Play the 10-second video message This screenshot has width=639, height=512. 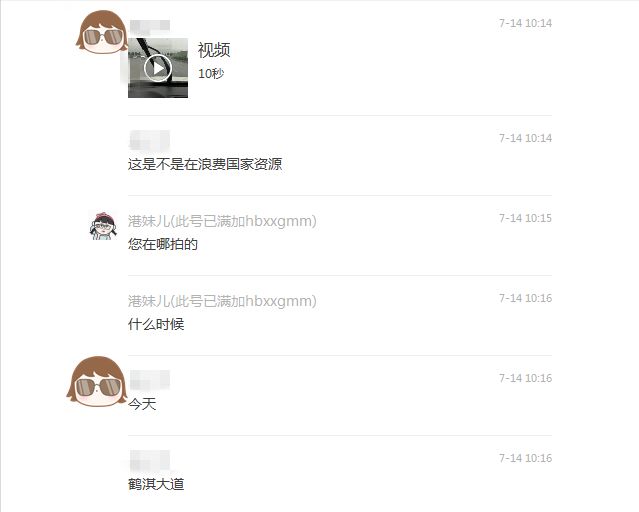157,67
